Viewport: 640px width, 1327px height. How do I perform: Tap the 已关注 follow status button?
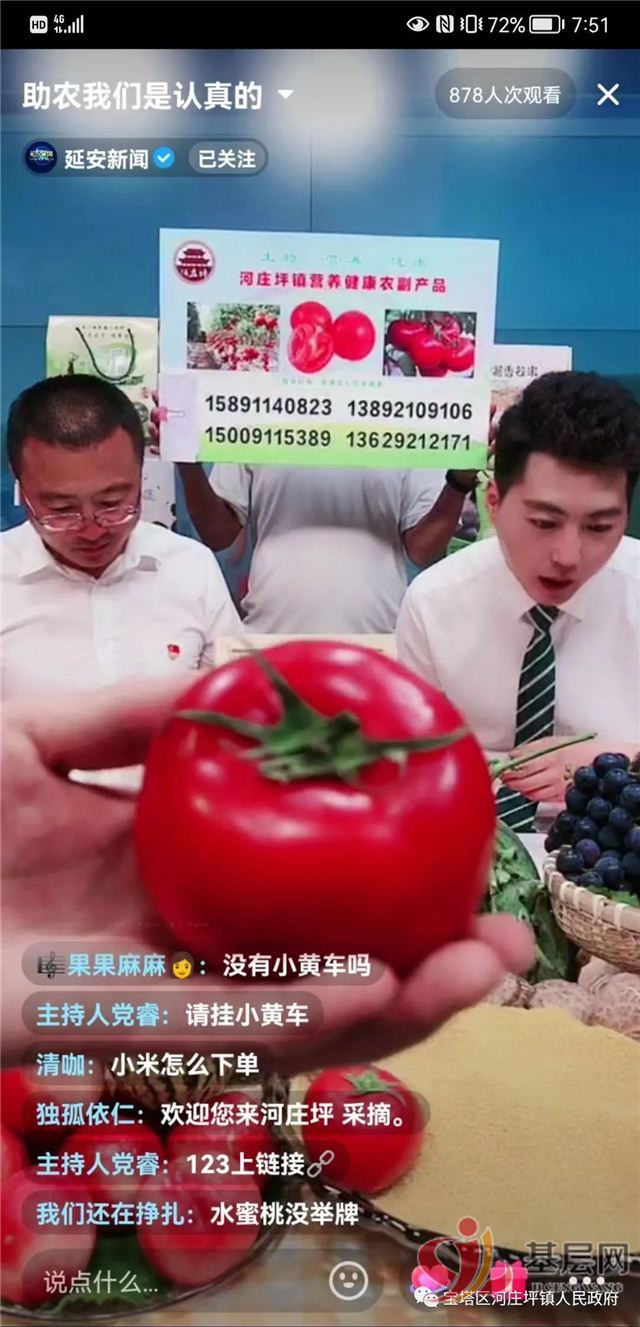[x=227, y=158]
